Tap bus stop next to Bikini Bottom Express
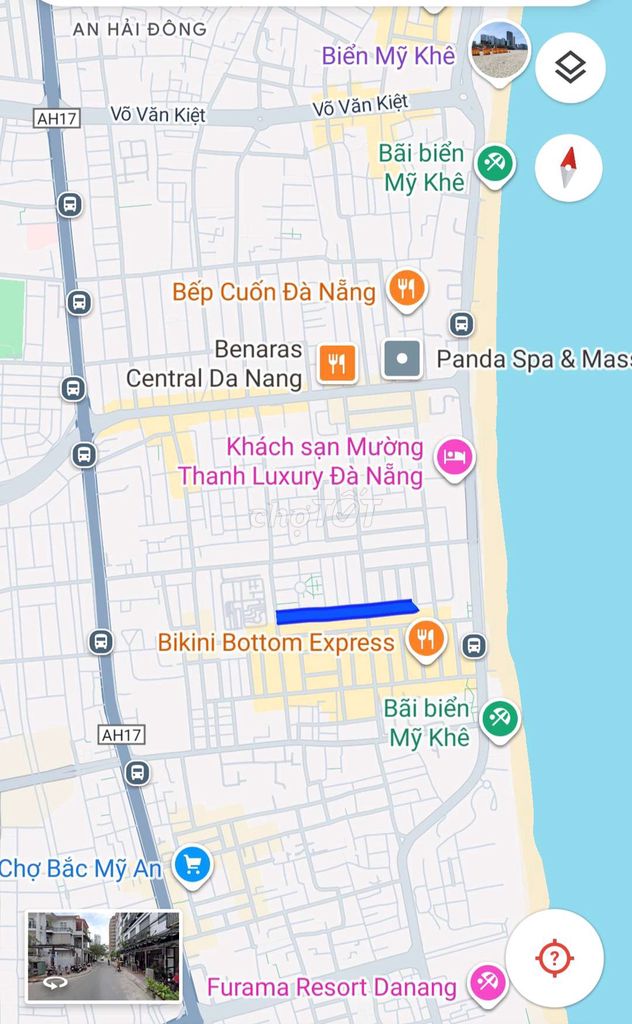Image resolution: width=632 pixels, height=1024 pixels. (x=474, y=646)
